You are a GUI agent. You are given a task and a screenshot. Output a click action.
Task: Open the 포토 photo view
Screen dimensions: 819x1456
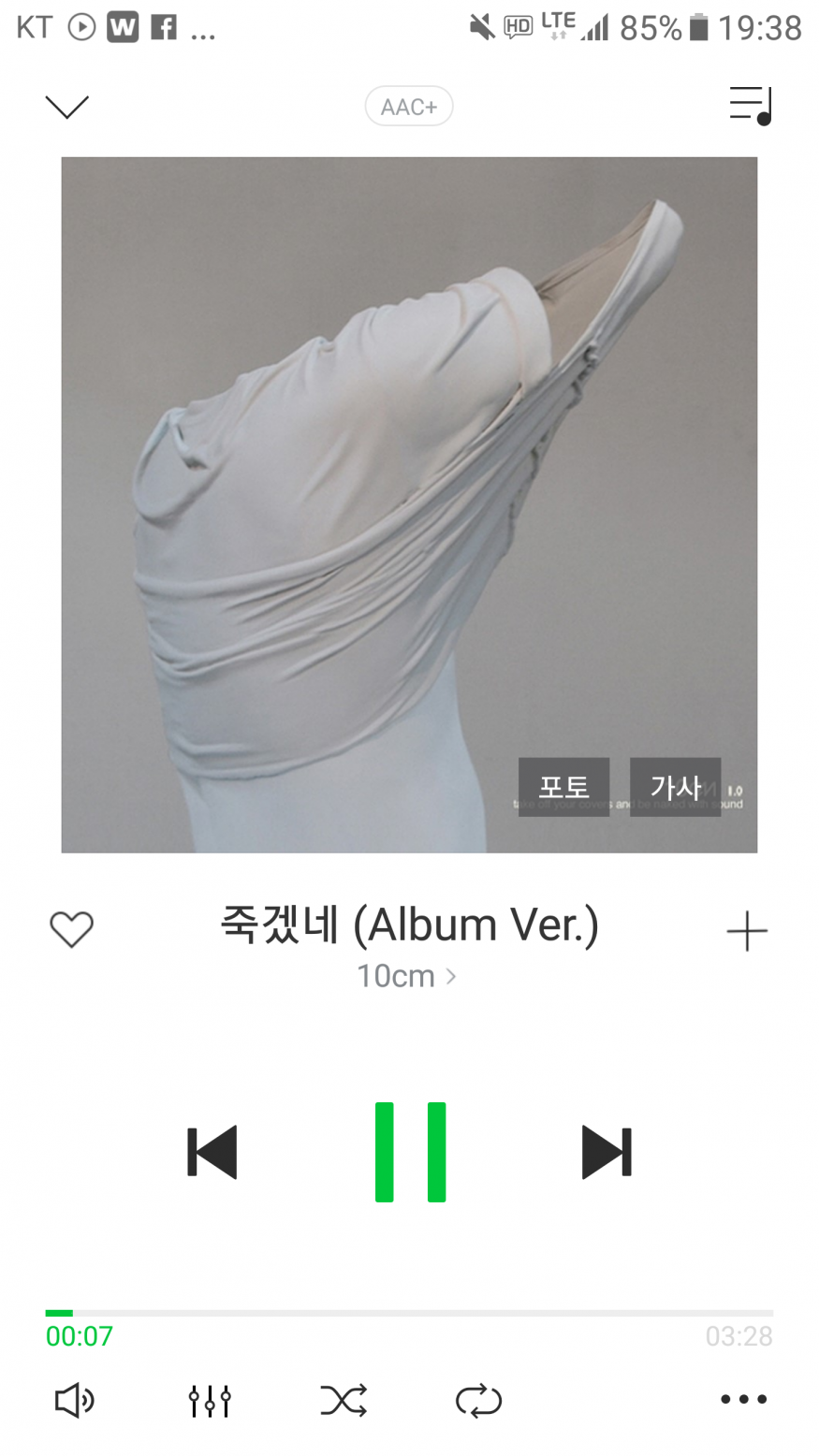(x=563, y=787)
